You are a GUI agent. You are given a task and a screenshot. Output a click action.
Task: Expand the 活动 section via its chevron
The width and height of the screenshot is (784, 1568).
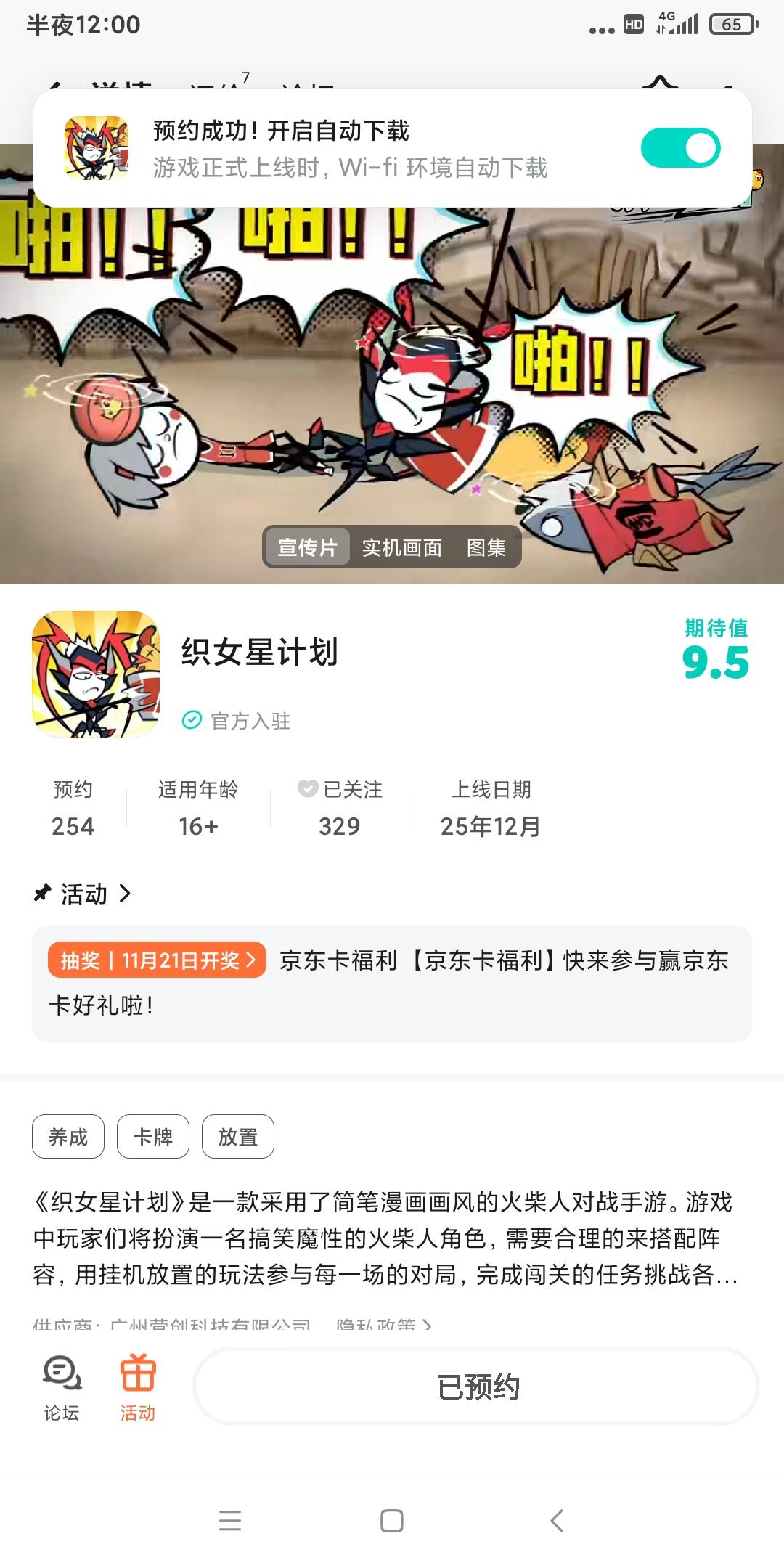click(124, 895)
